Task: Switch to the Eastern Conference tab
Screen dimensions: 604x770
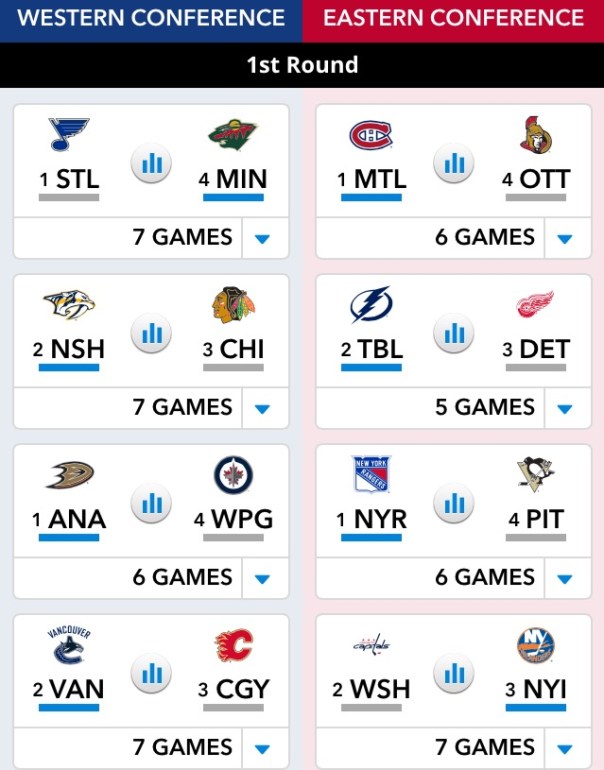Action: click(453, 19)
